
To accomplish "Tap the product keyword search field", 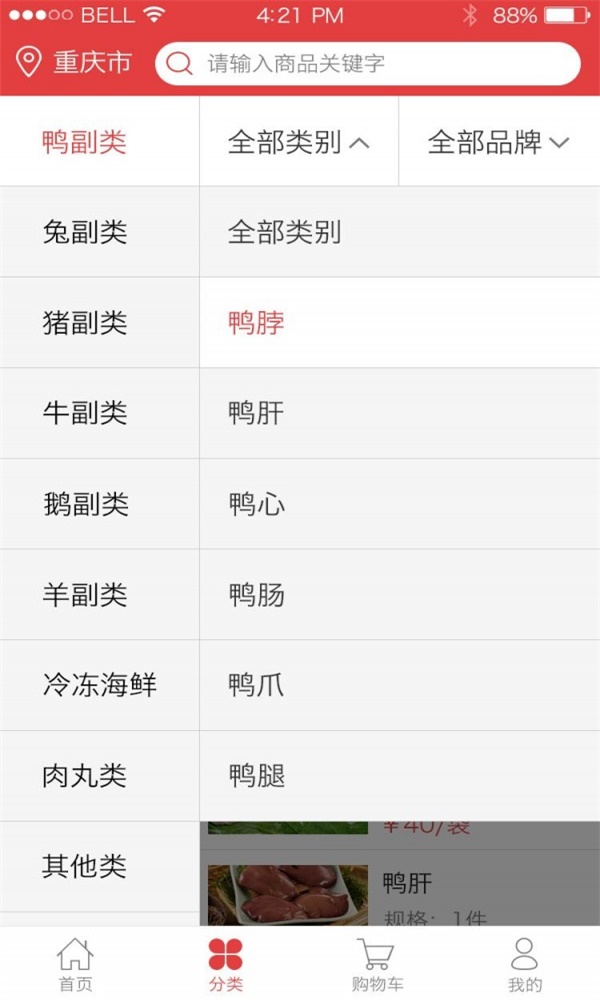I will pyautogui.click(x=368, y=64).
